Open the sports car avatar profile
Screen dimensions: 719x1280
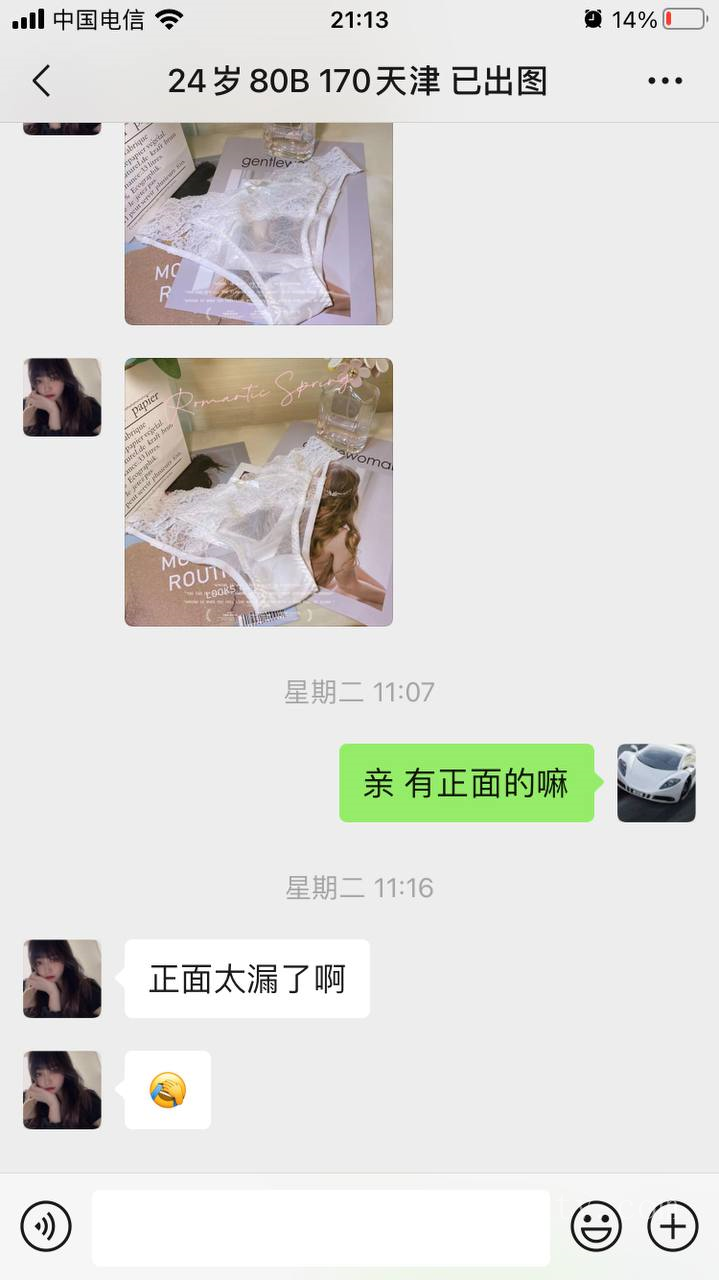[x=656, y=783]
